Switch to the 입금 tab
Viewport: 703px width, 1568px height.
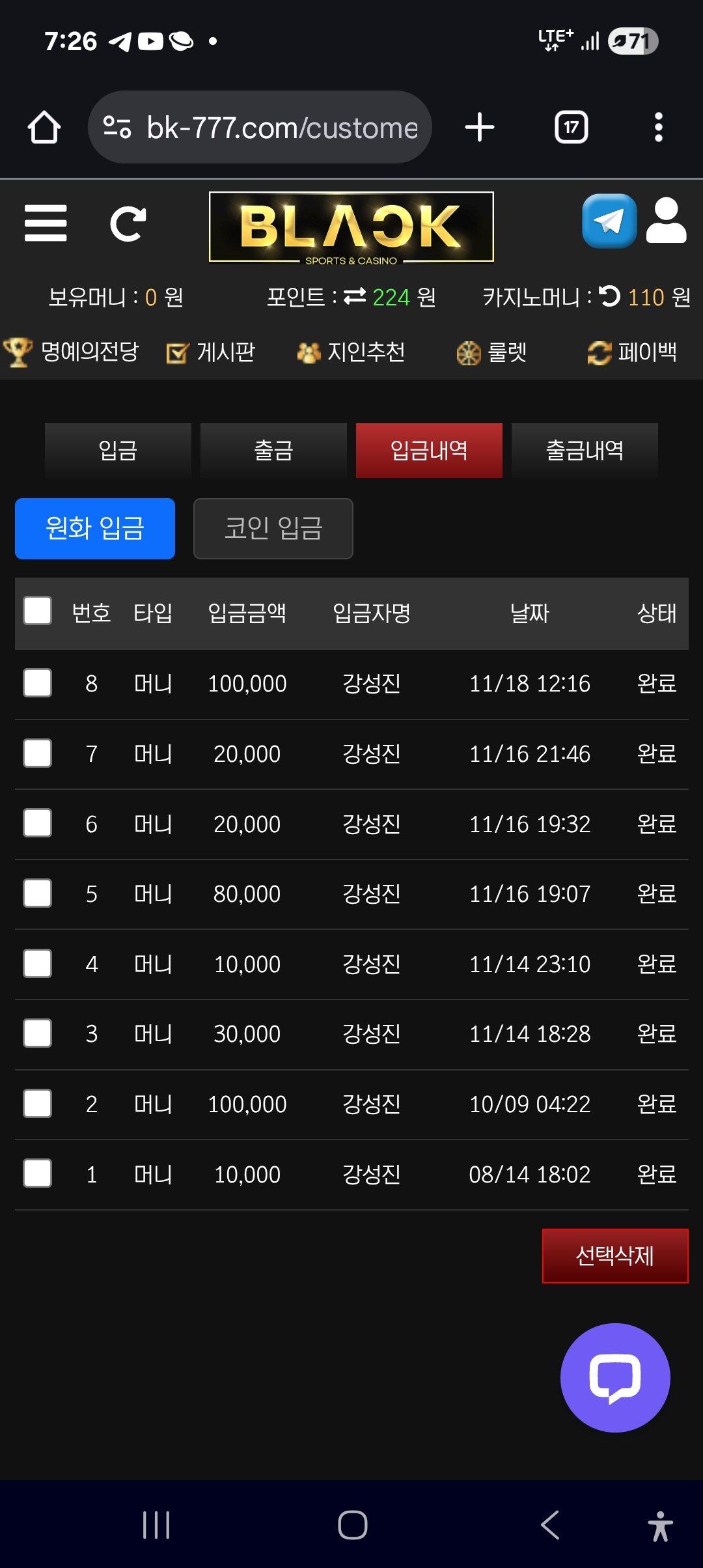pyautogui.click(x=118, y=451)
